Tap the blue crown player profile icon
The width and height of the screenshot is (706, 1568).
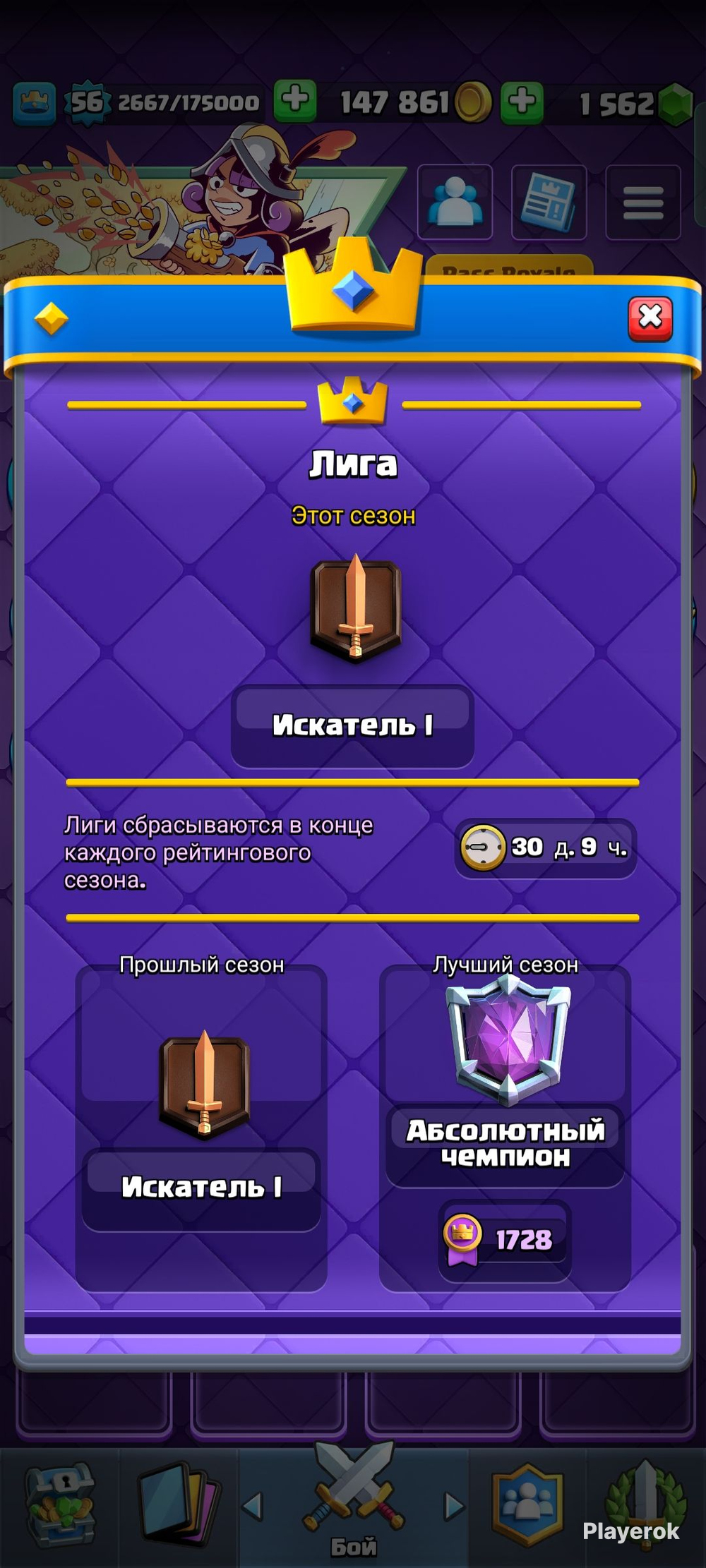[x=34, y=104]
